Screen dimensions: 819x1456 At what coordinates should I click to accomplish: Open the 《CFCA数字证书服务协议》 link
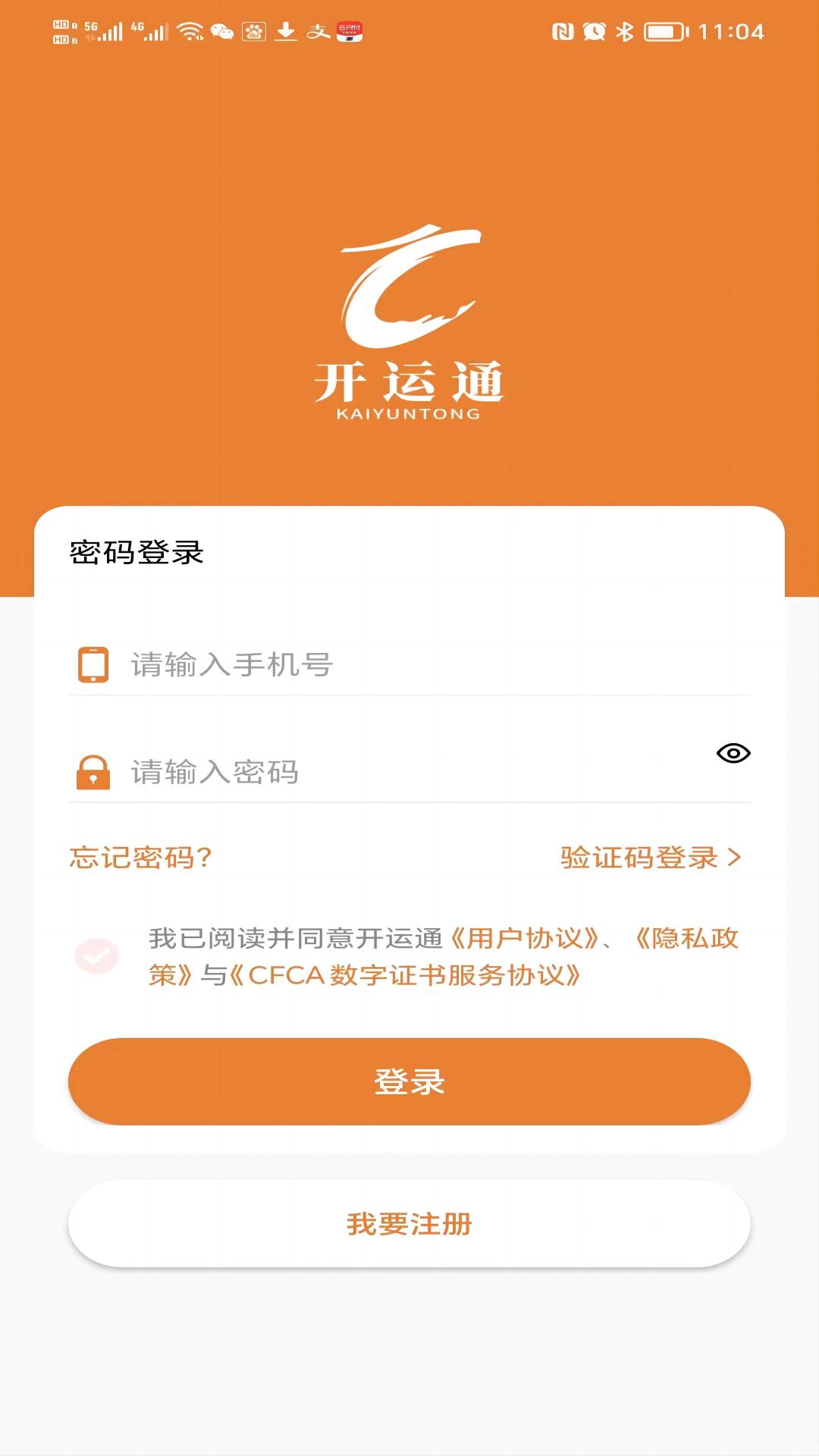(404, 975)
